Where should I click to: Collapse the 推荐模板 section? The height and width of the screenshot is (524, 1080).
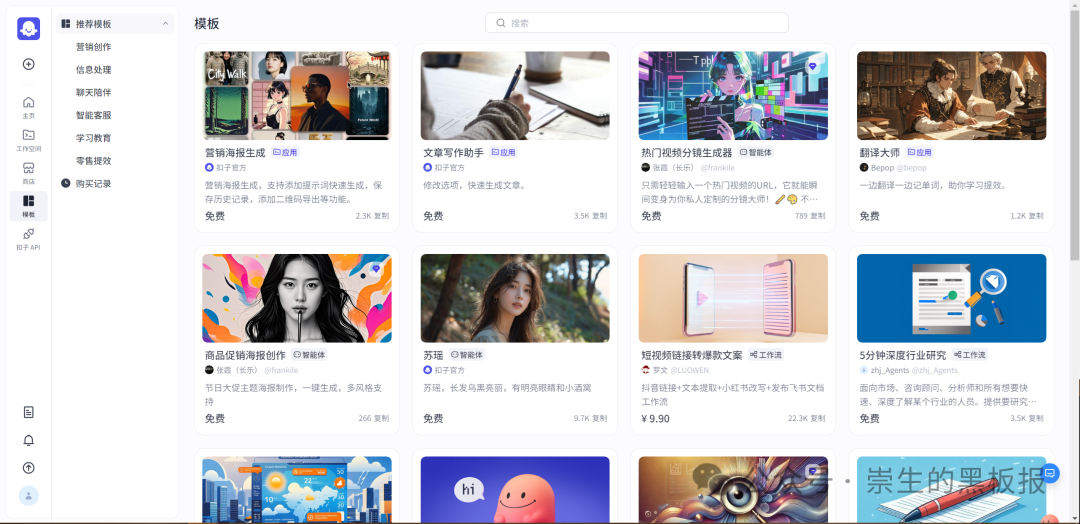(x=166, y=23)
